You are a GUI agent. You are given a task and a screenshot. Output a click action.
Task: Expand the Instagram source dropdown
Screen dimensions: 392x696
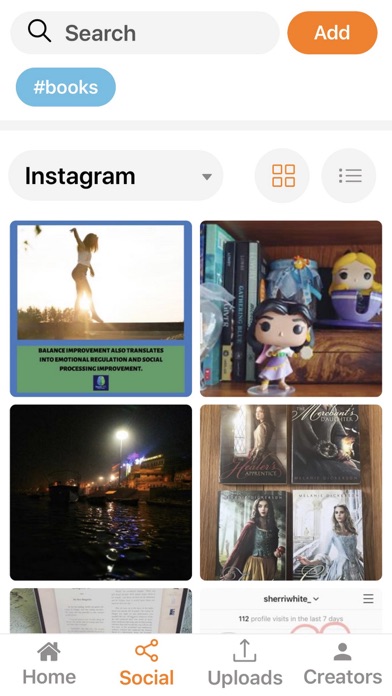click(x=116, y=176)
